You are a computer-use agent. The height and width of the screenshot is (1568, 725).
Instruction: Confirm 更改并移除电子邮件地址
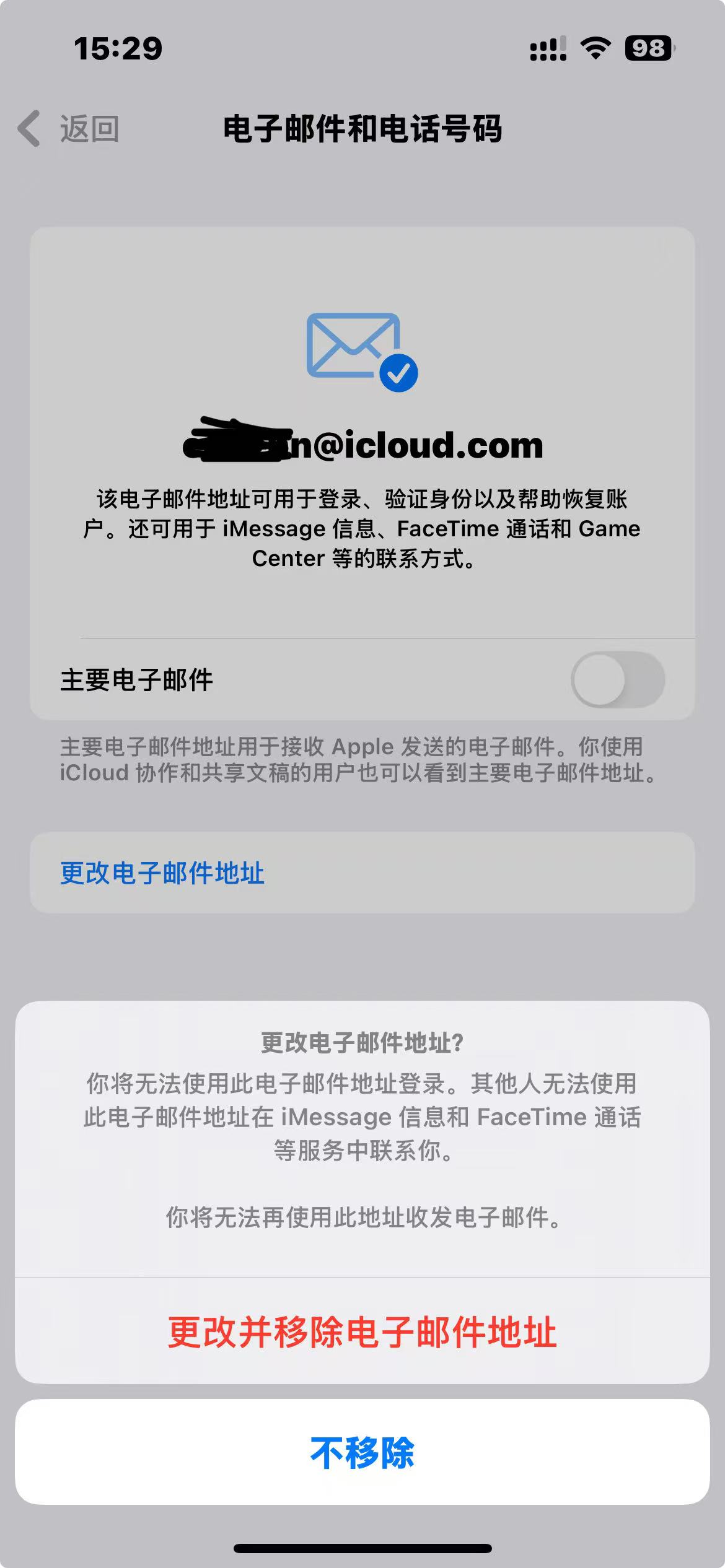[362, 1333]
